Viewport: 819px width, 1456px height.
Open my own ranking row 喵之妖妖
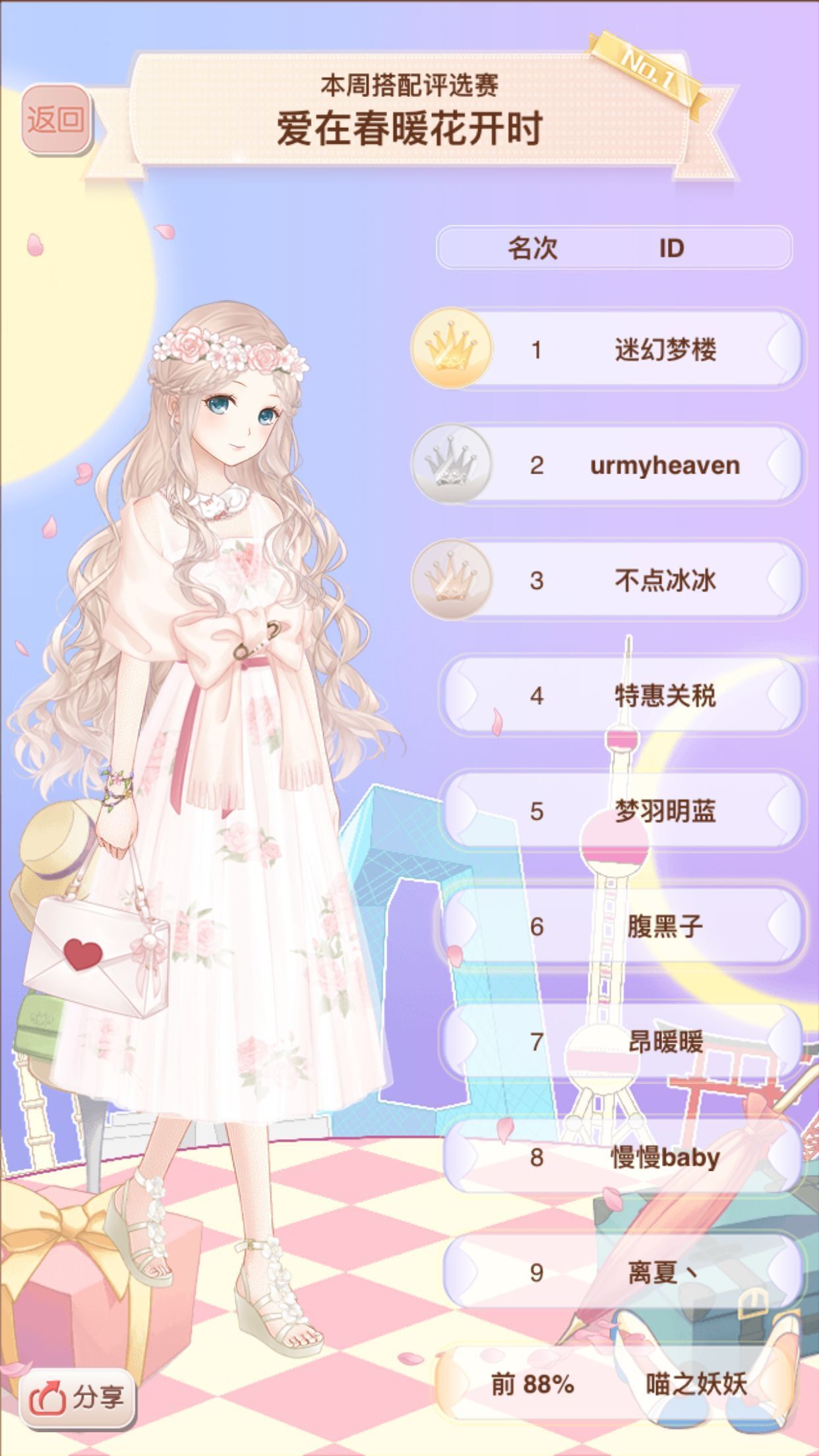620,1385
